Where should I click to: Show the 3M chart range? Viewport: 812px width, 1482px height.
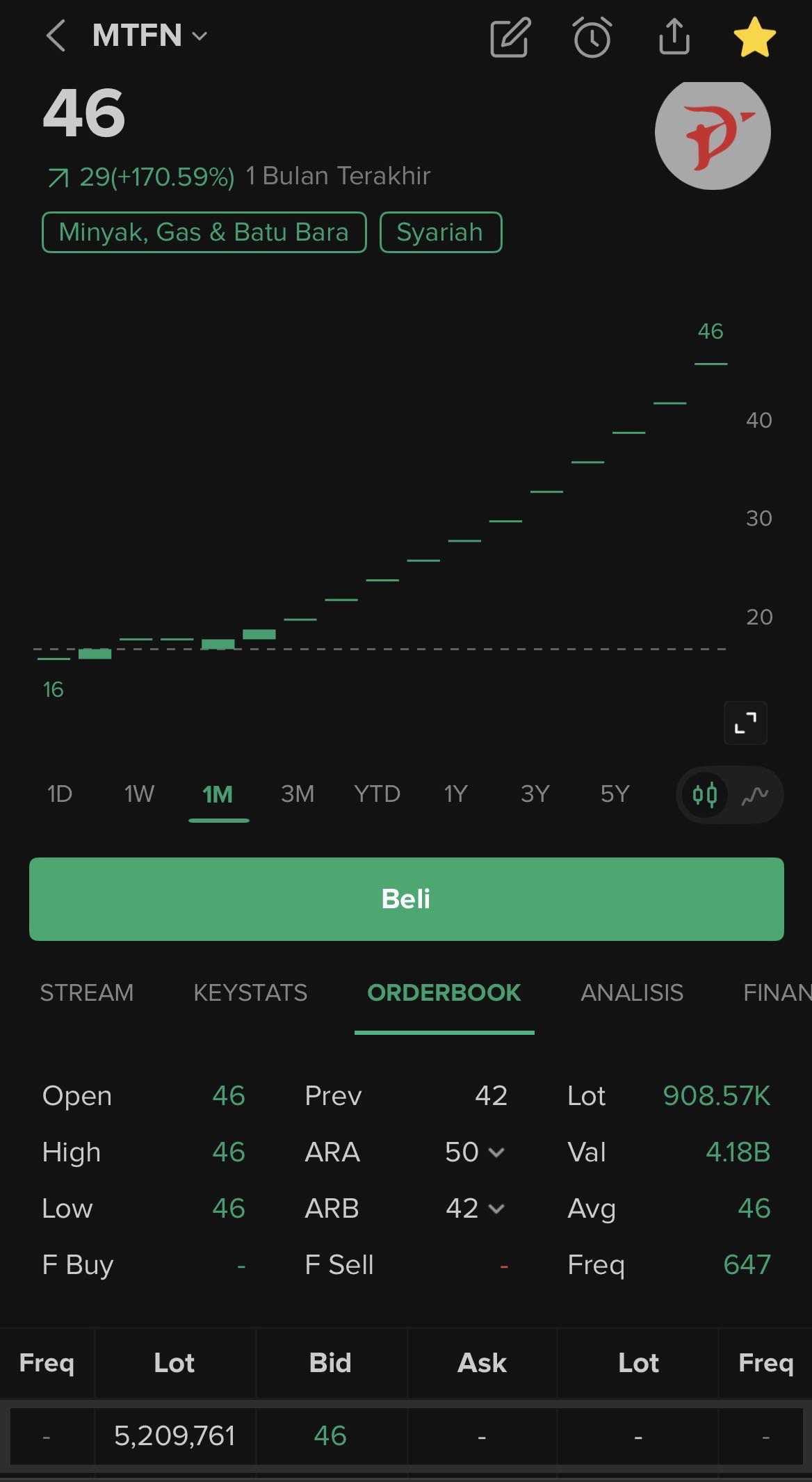(298, 794)
